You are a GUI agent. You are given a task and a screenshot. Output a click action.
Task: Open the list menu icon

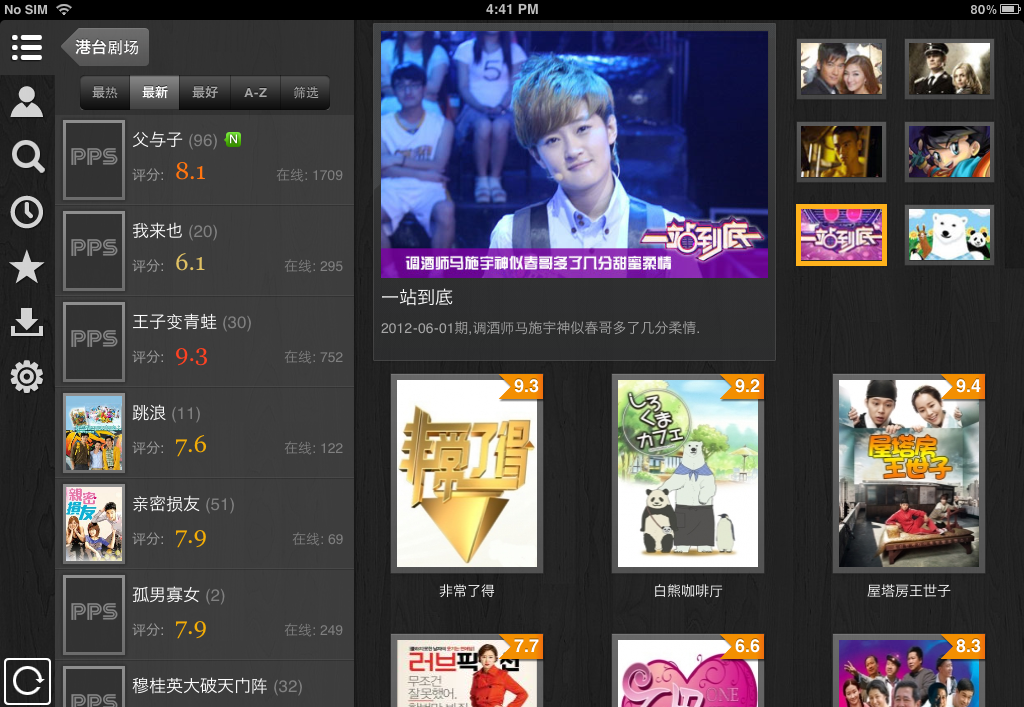26,47
